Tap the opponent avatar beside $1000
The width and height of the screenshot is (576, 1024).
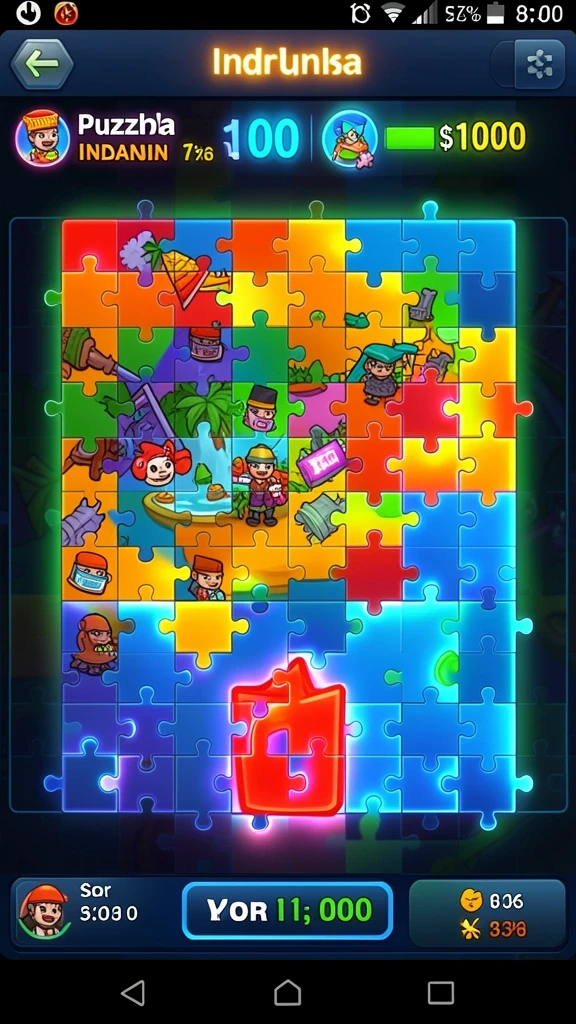pos(349,137)
